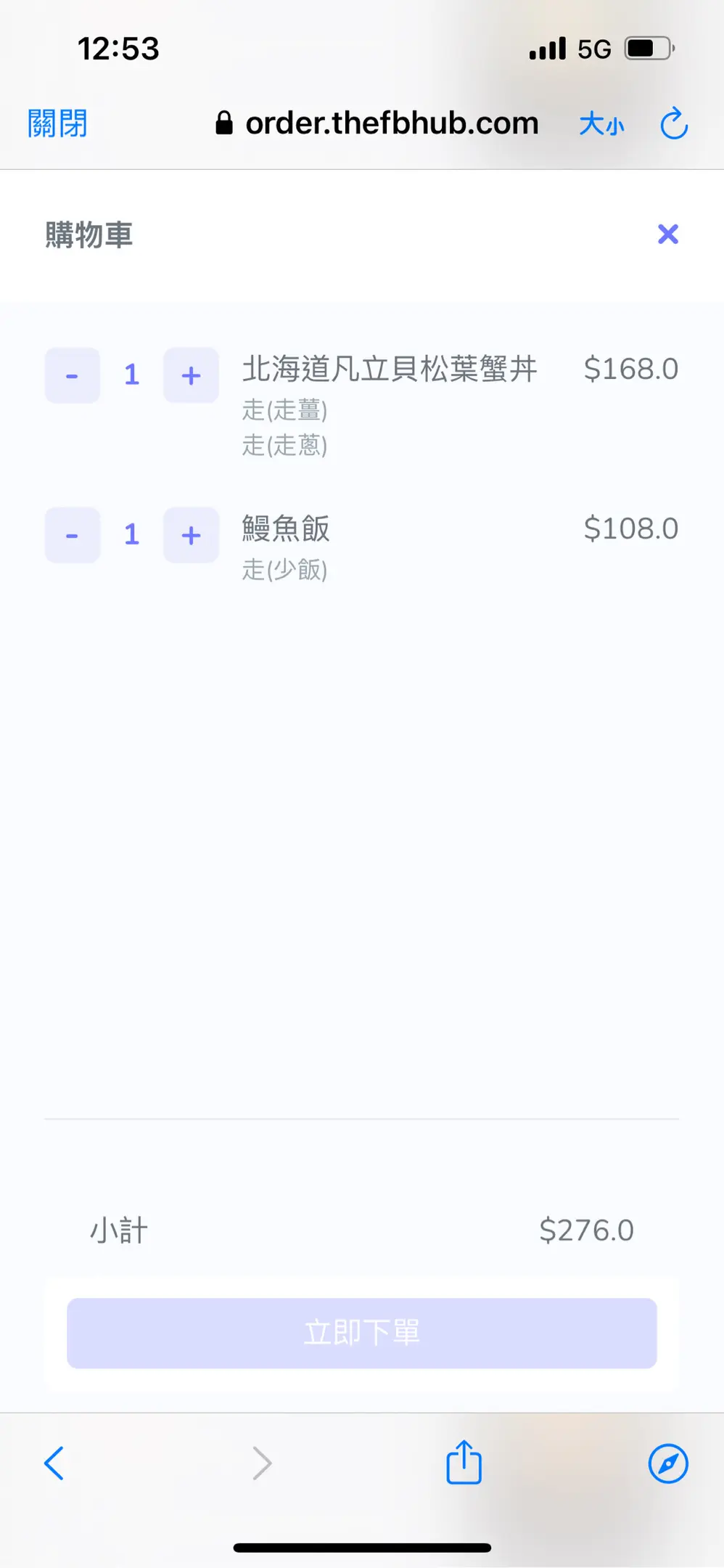Reload the order page
The height and width of the screenshot is (1568, 724).
pyautogui.click(x=673, y=123)
